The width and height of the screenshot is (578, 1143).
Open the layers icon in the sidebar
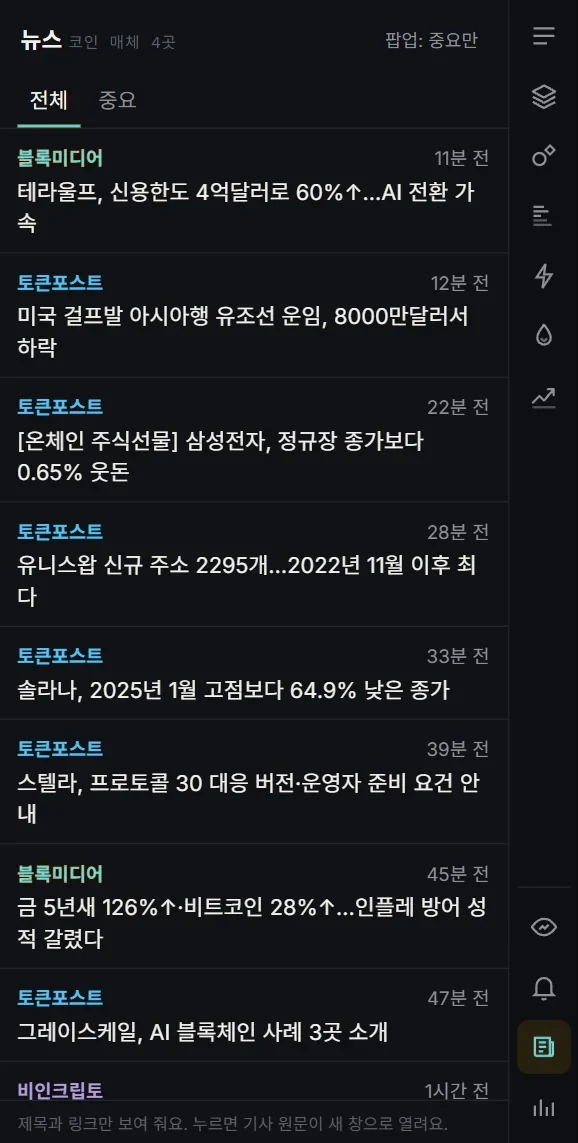(544, 96)
